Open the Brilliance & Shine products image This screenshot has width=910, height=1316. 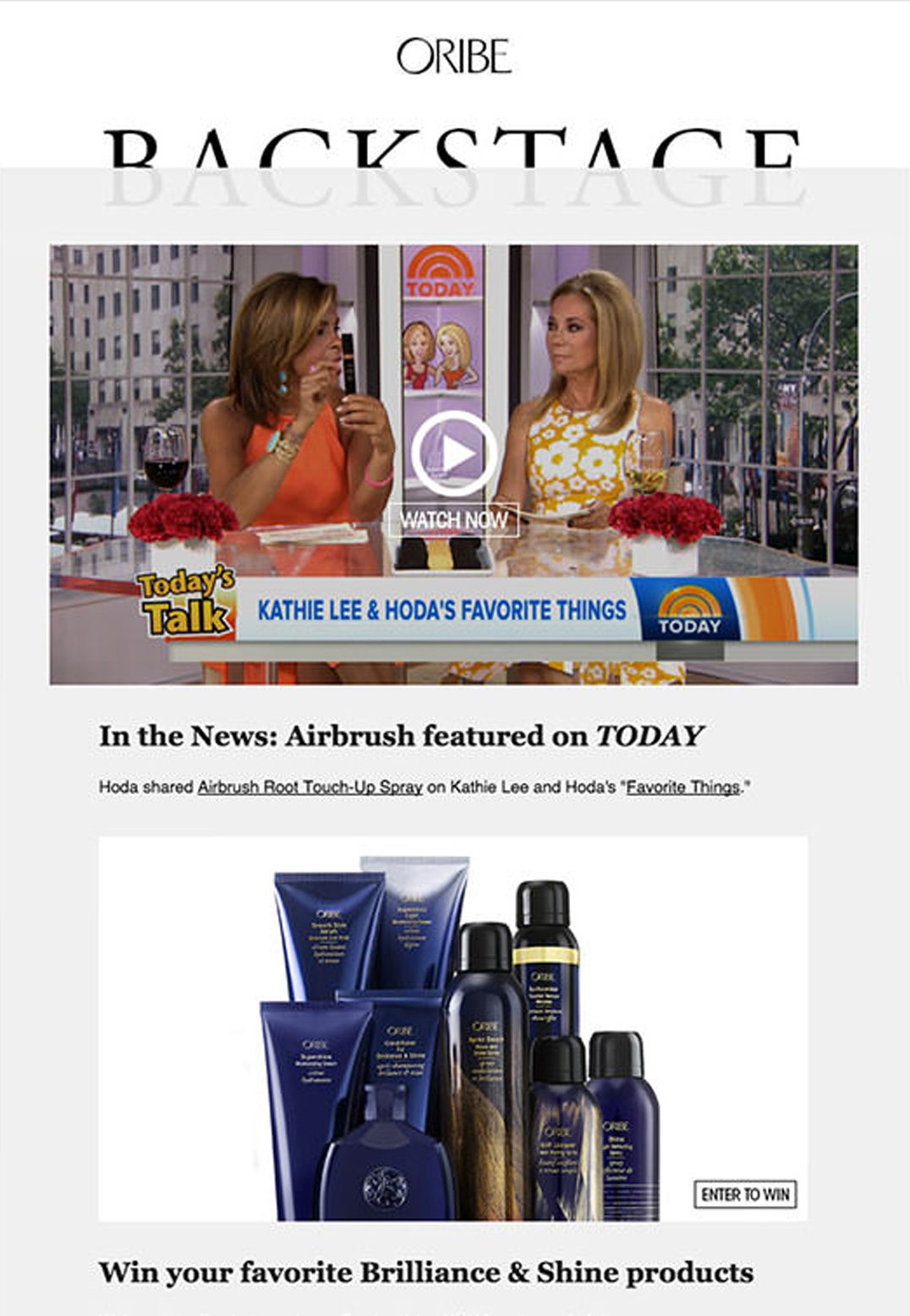click(453, 1028)
